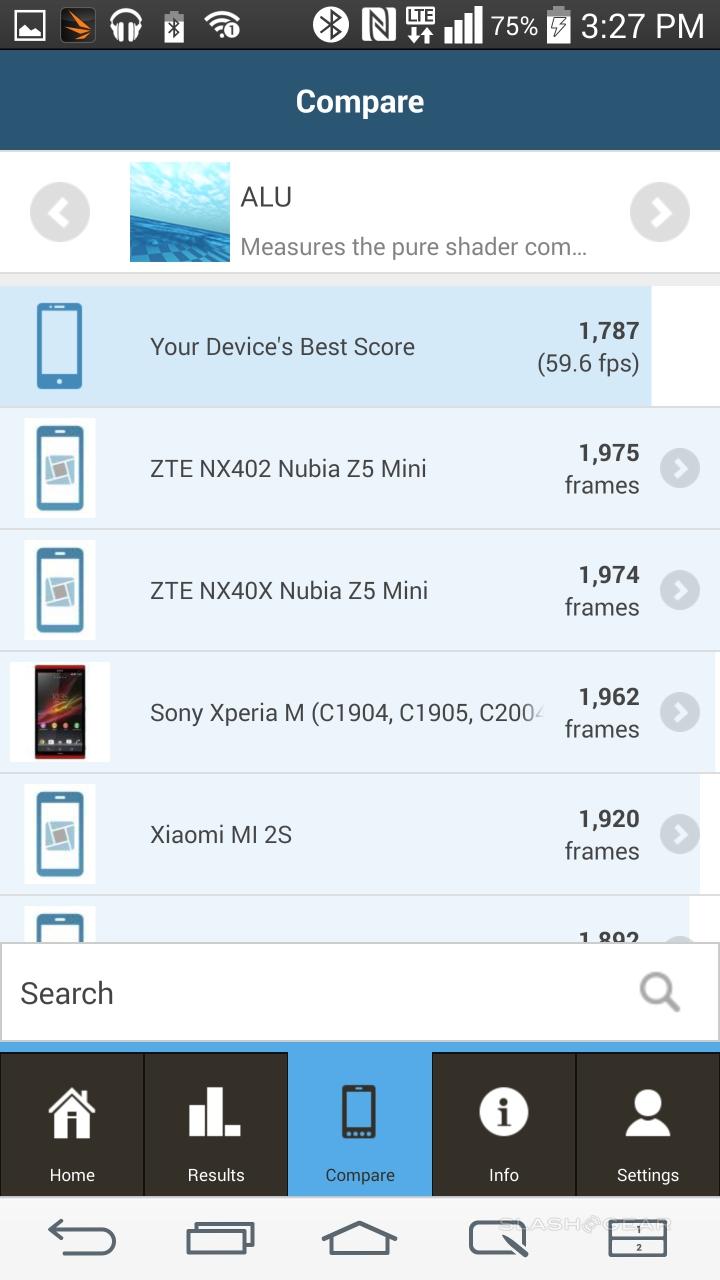This screenshot has height=1280, width=720.
Task: Select the Compare tab
Action: click(x=360, y=1125)
